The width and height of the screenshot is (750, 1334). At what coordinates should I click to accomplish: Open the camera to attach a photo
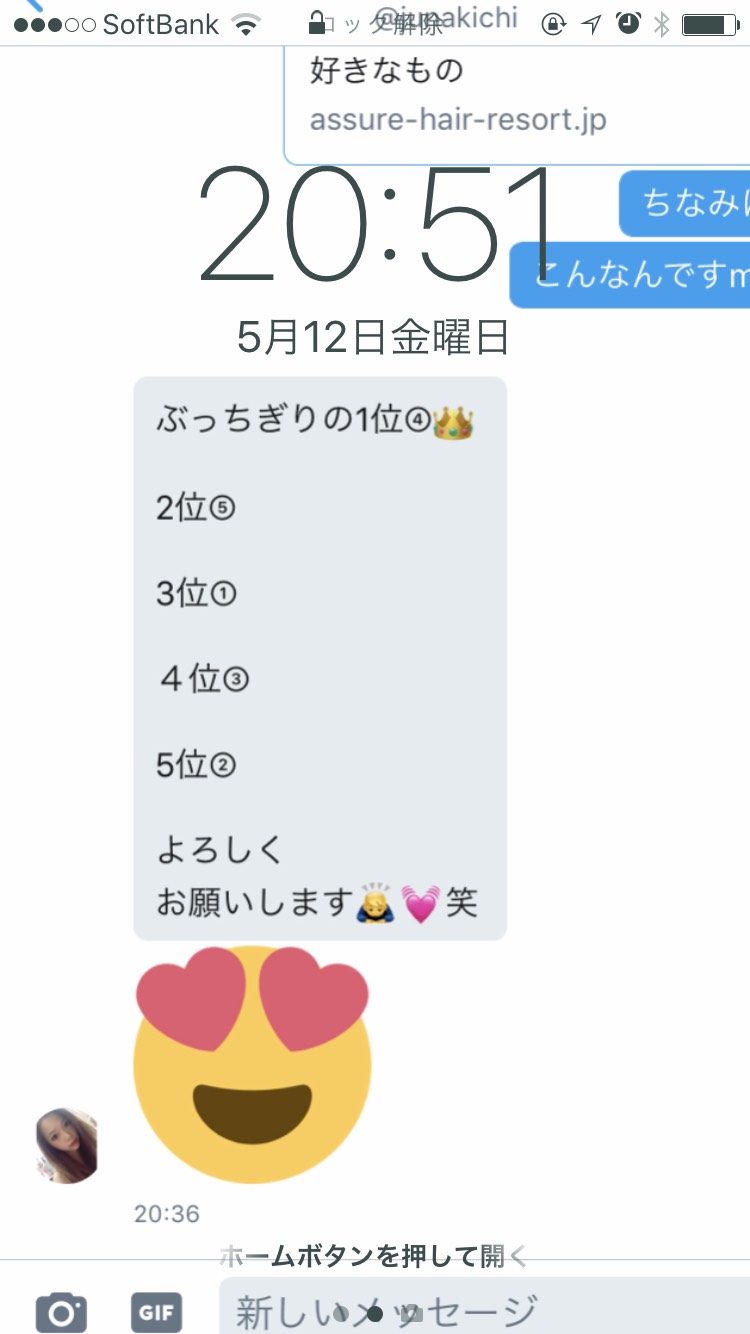tap(62, 1311)
